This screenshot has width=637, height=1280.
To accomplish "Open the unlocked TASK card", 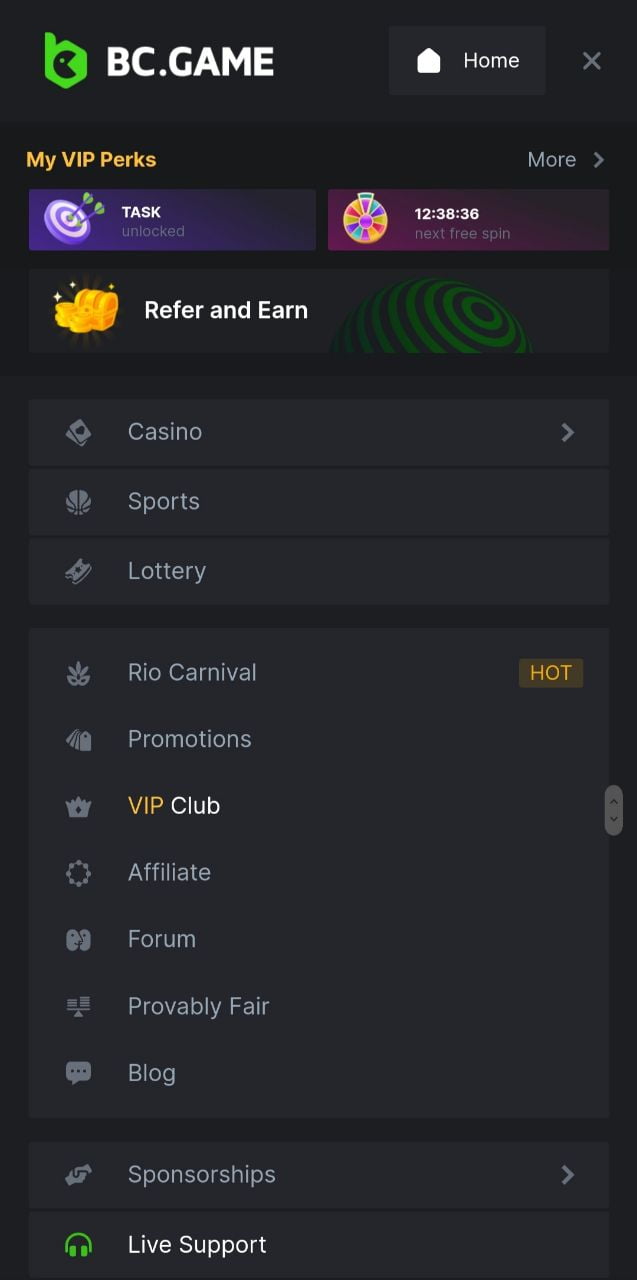I will tap(172, 220).
